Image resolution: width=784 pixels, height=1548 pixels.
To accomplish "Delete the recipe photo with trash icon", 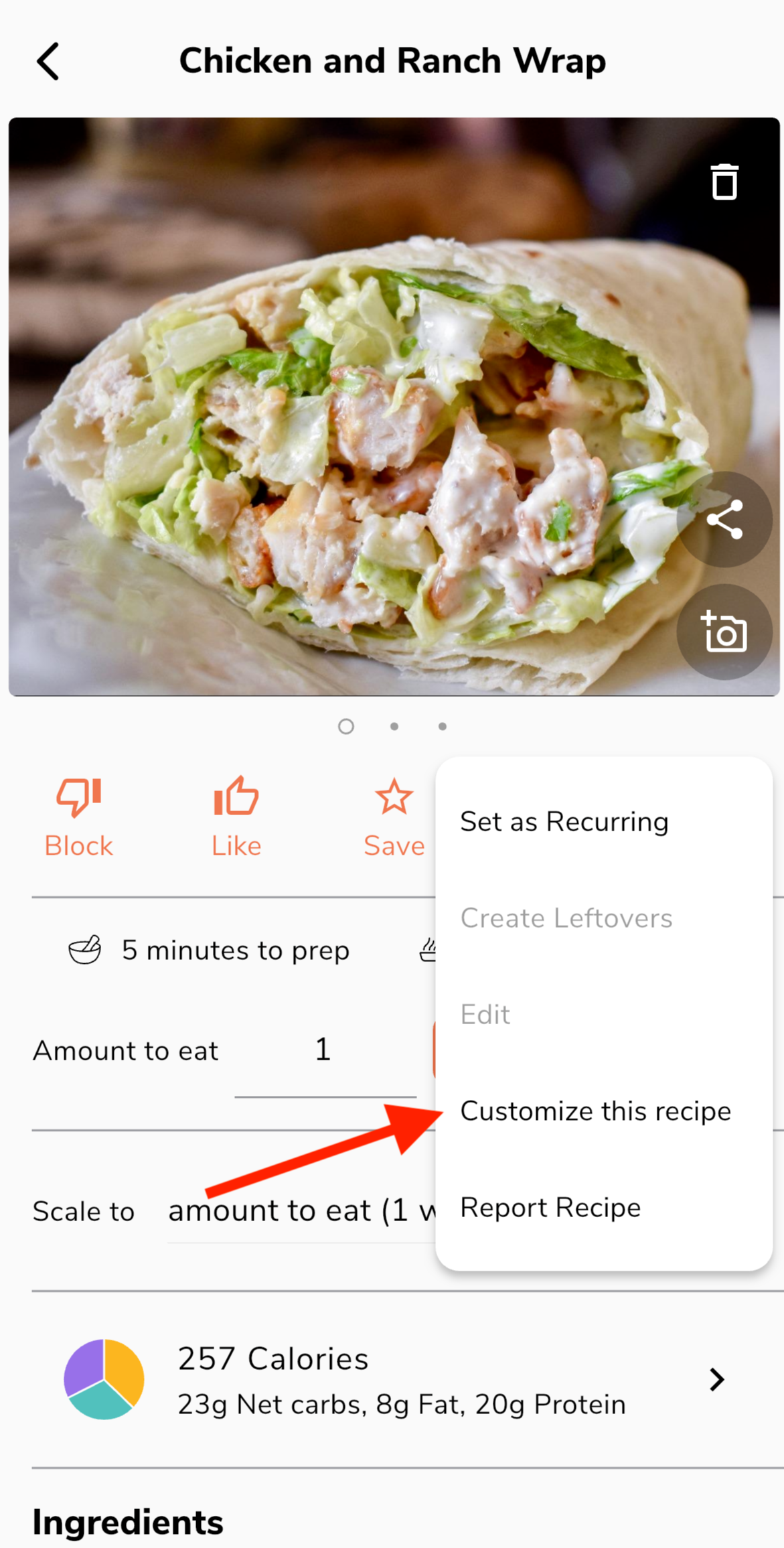I will tap(724, 182).
